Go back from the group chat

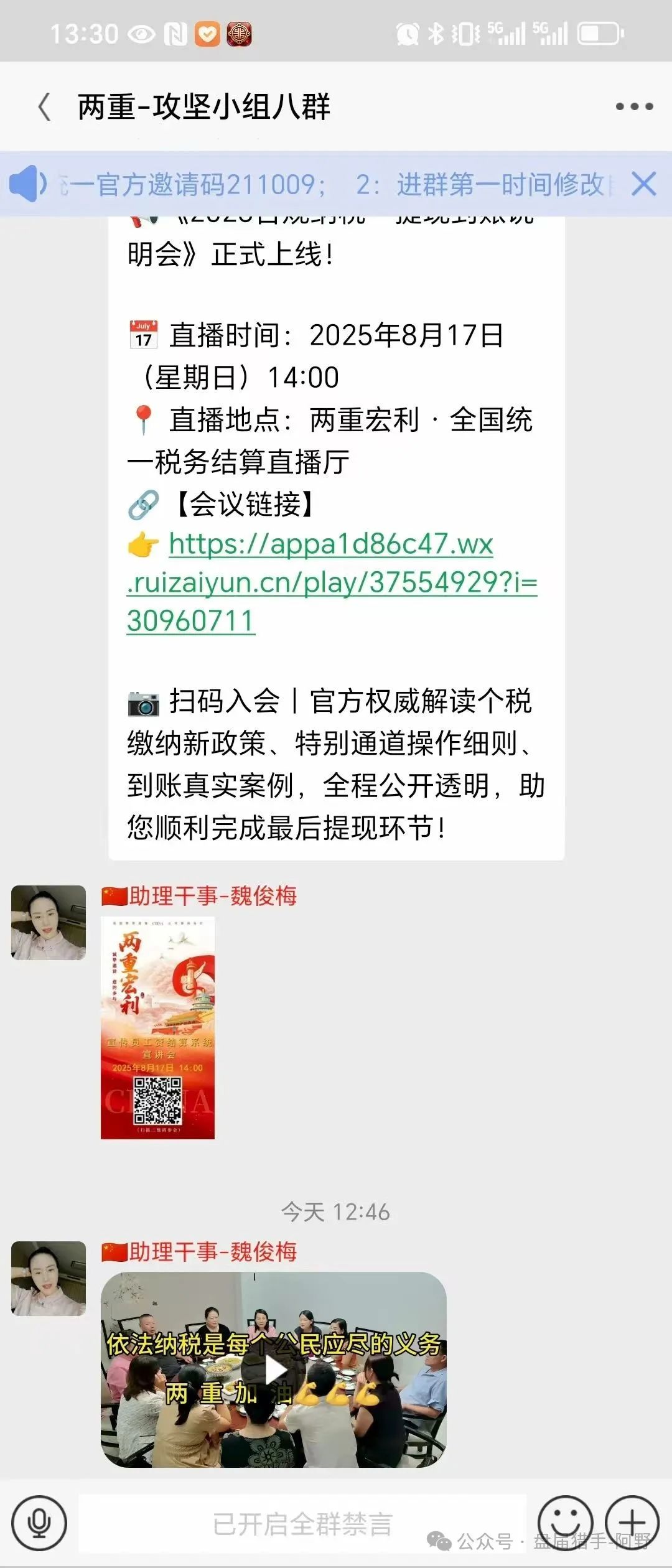(45, 107)
